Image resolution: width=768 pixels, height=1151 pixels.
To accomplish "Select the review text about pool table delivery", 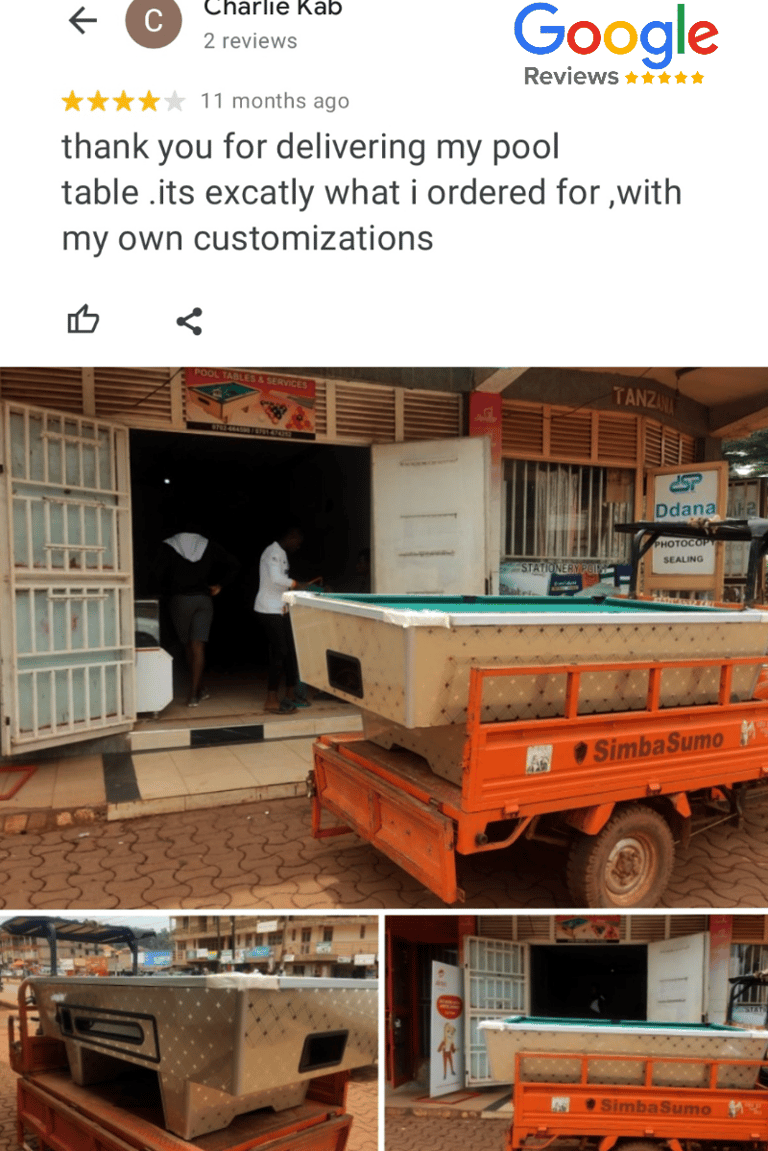I will [370, 190].
